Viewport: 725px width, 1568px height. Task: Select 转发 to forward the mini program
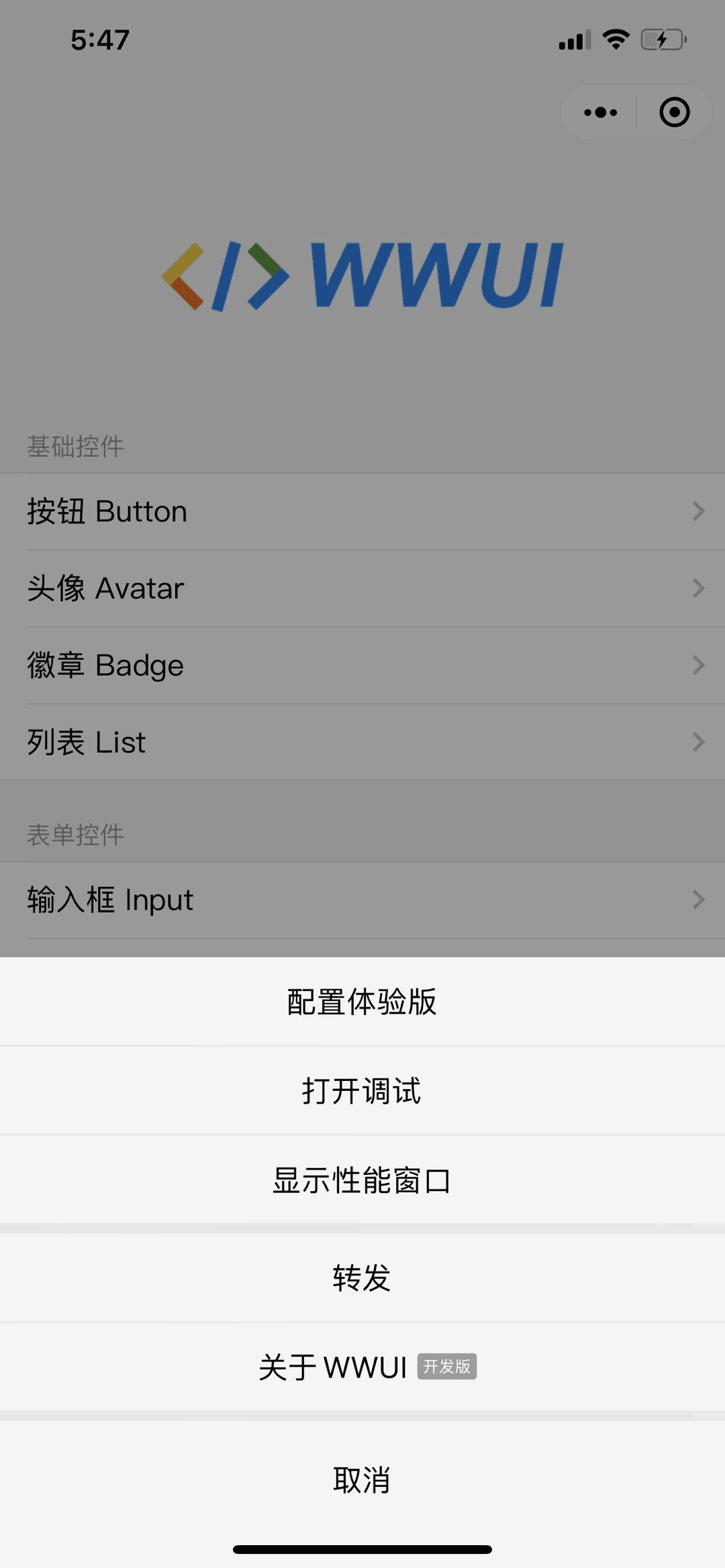tap(362, 1277)
